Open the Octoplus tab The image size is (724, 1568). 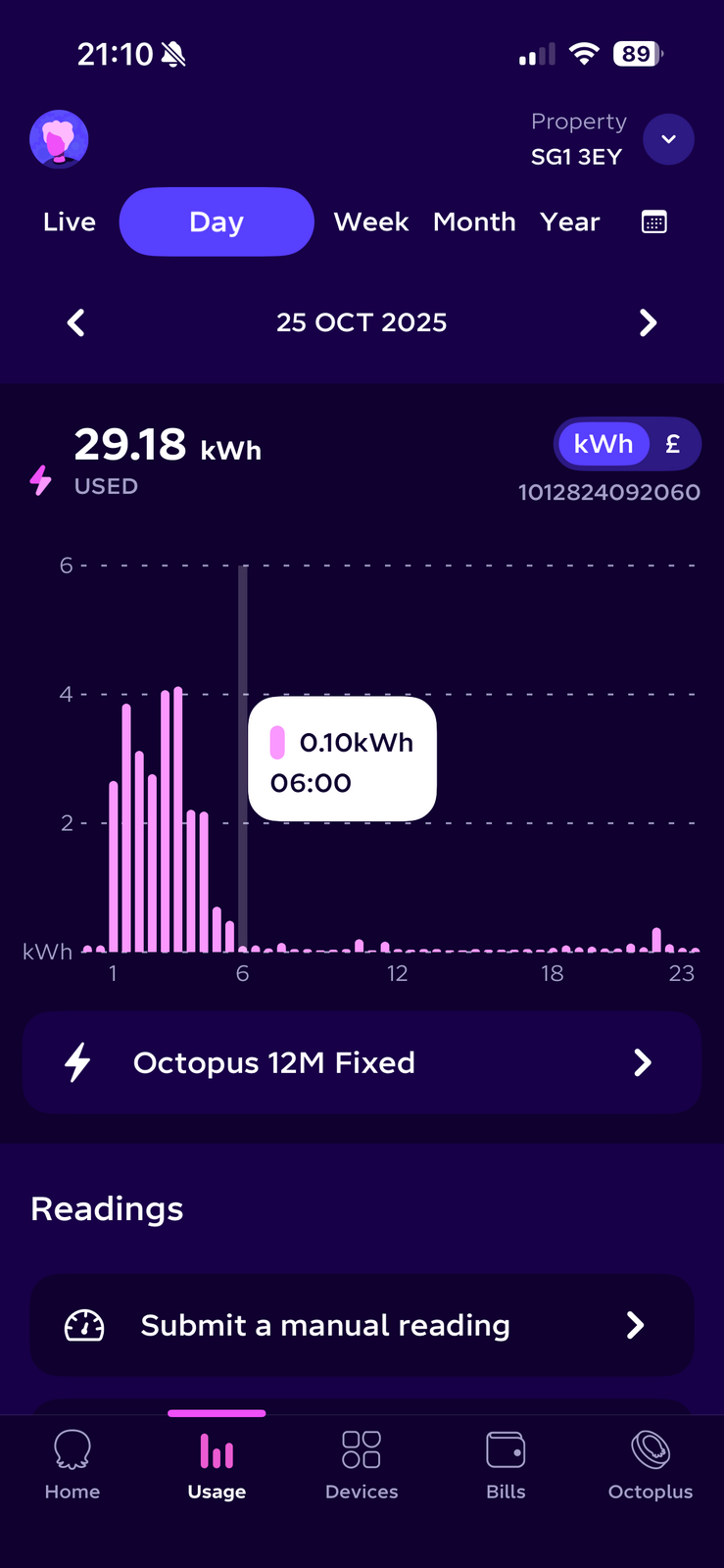[x=651, y=1464]
